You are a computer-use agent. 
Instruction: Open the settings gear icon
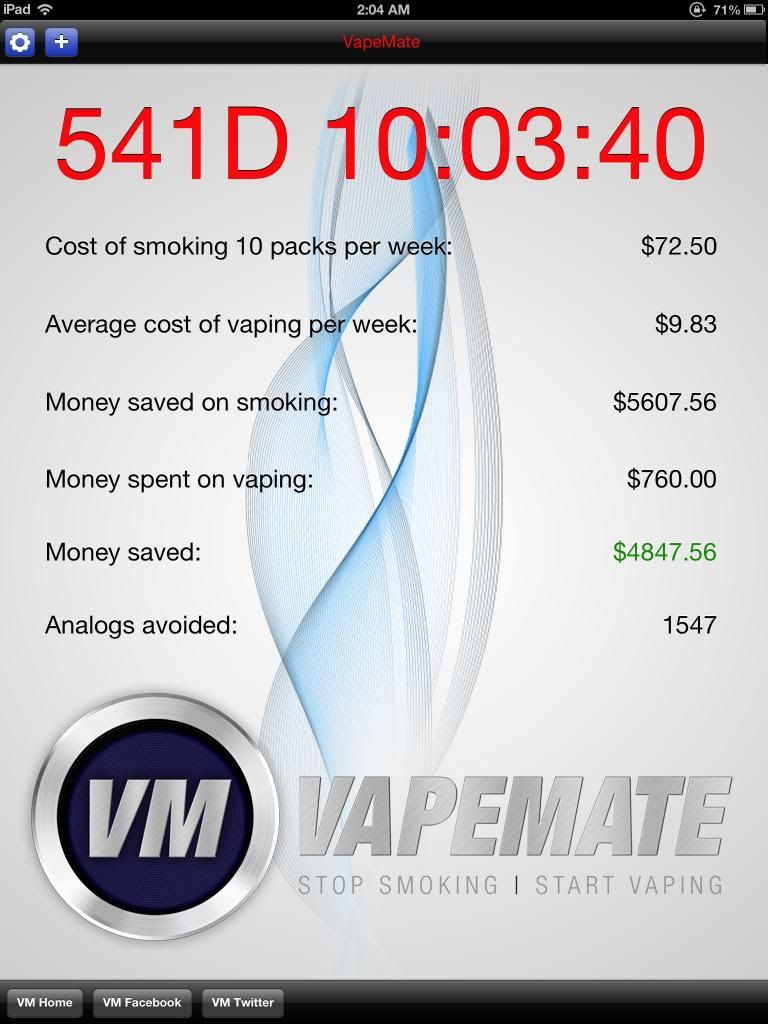20,42
